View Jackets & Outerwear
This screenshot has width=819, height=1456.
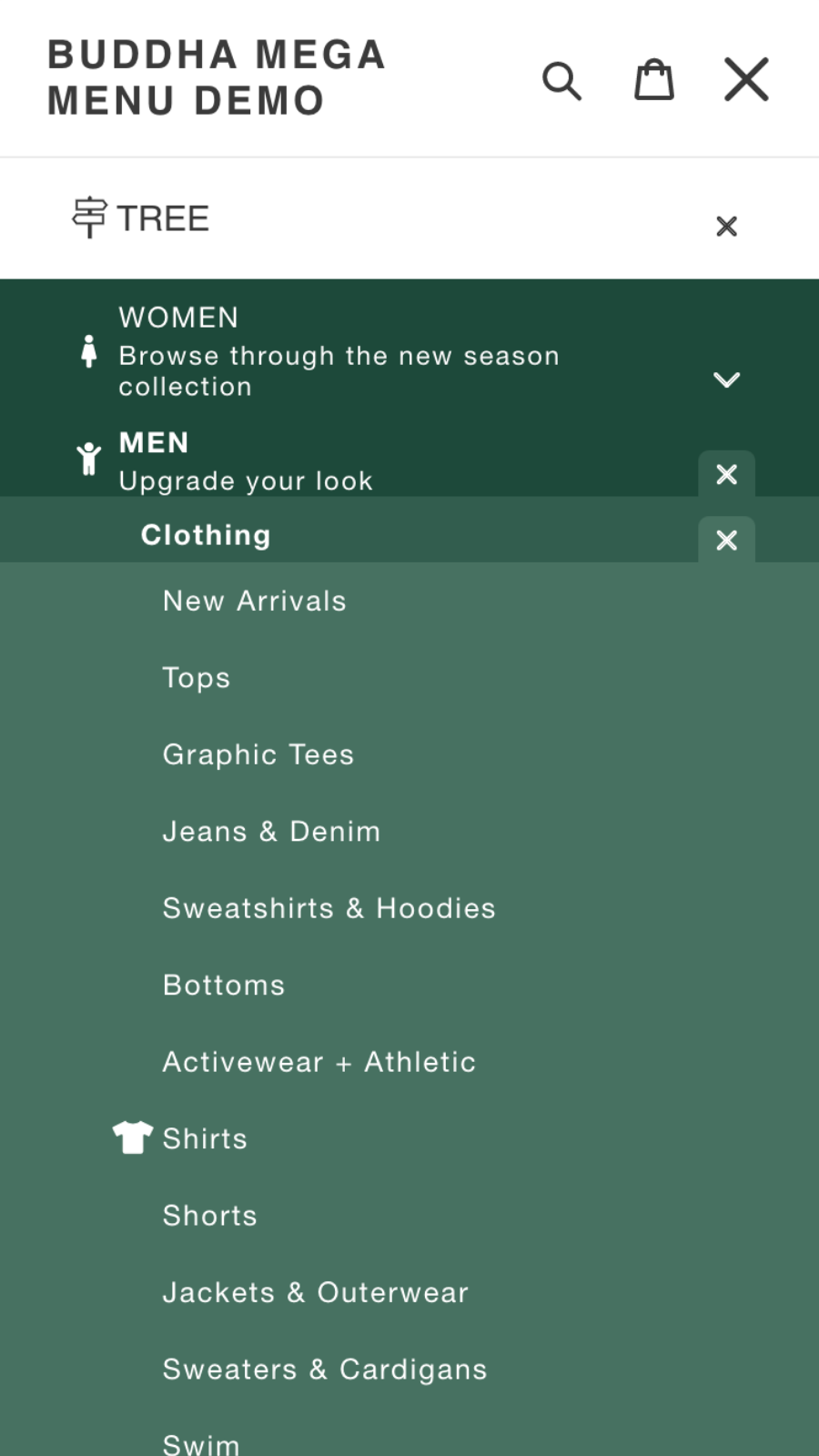point(316,1292)
